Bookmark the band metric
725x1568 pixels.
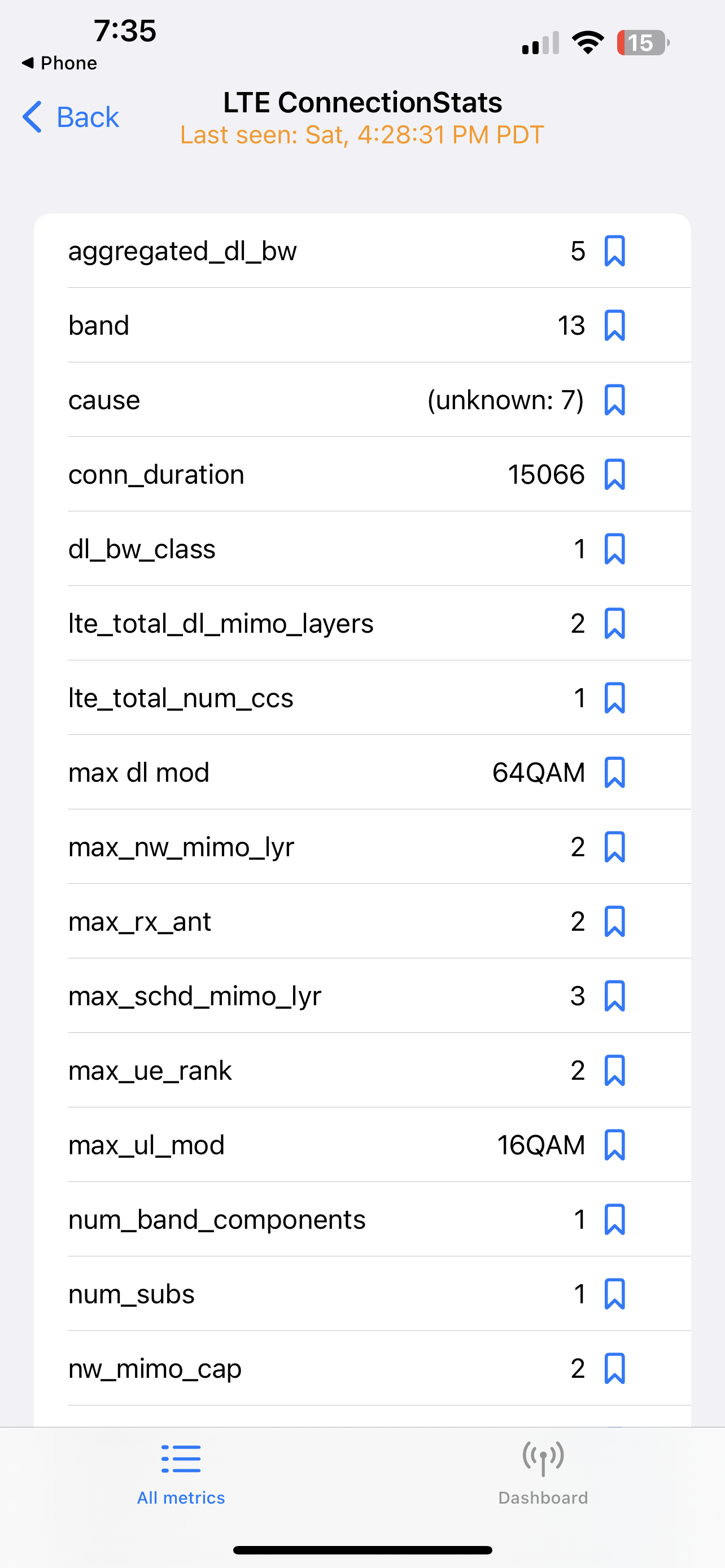pos(614,326)
